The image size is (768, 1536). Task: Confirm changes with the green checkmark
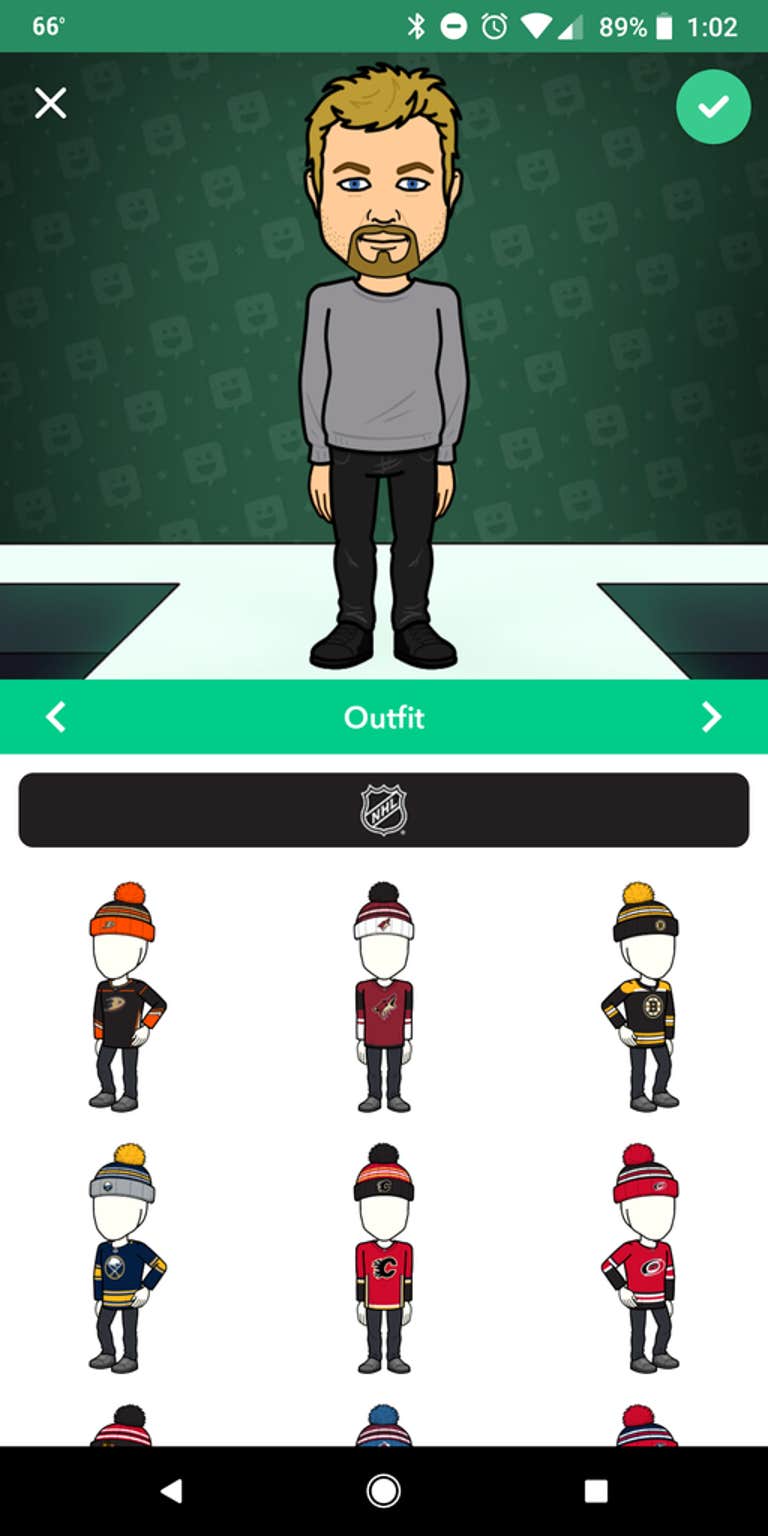click(713, 106)
